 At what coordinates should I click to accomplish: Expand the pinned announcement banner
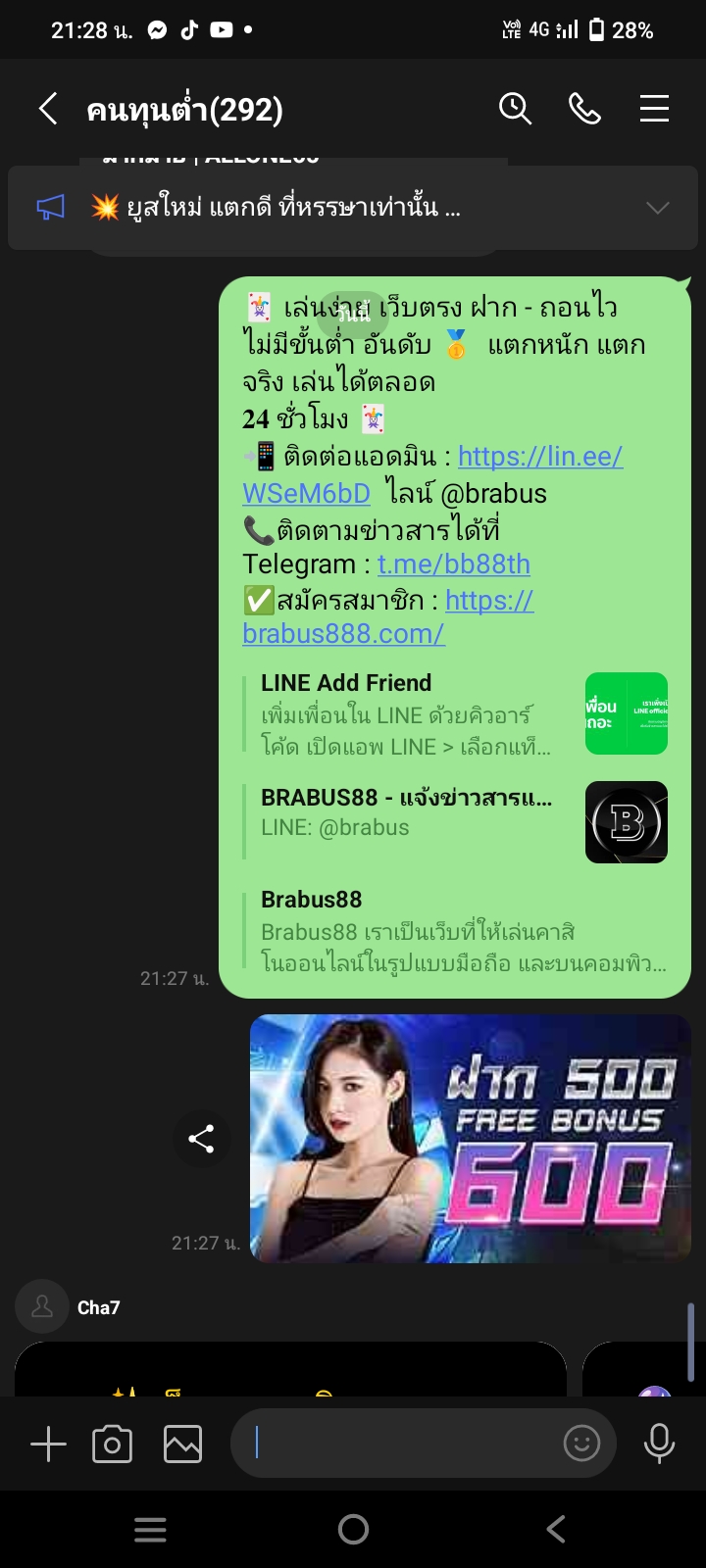(x=657, y=208)
